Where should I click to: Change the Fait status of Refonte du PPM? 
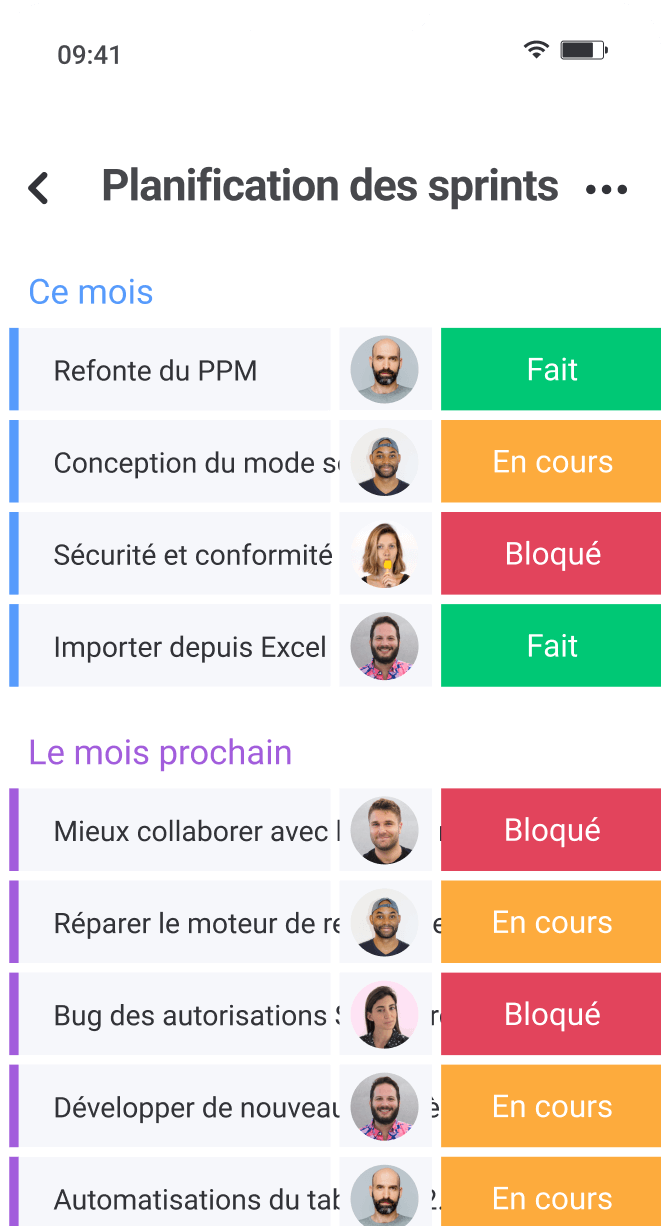pyautogui.click(x=551, y=370)
